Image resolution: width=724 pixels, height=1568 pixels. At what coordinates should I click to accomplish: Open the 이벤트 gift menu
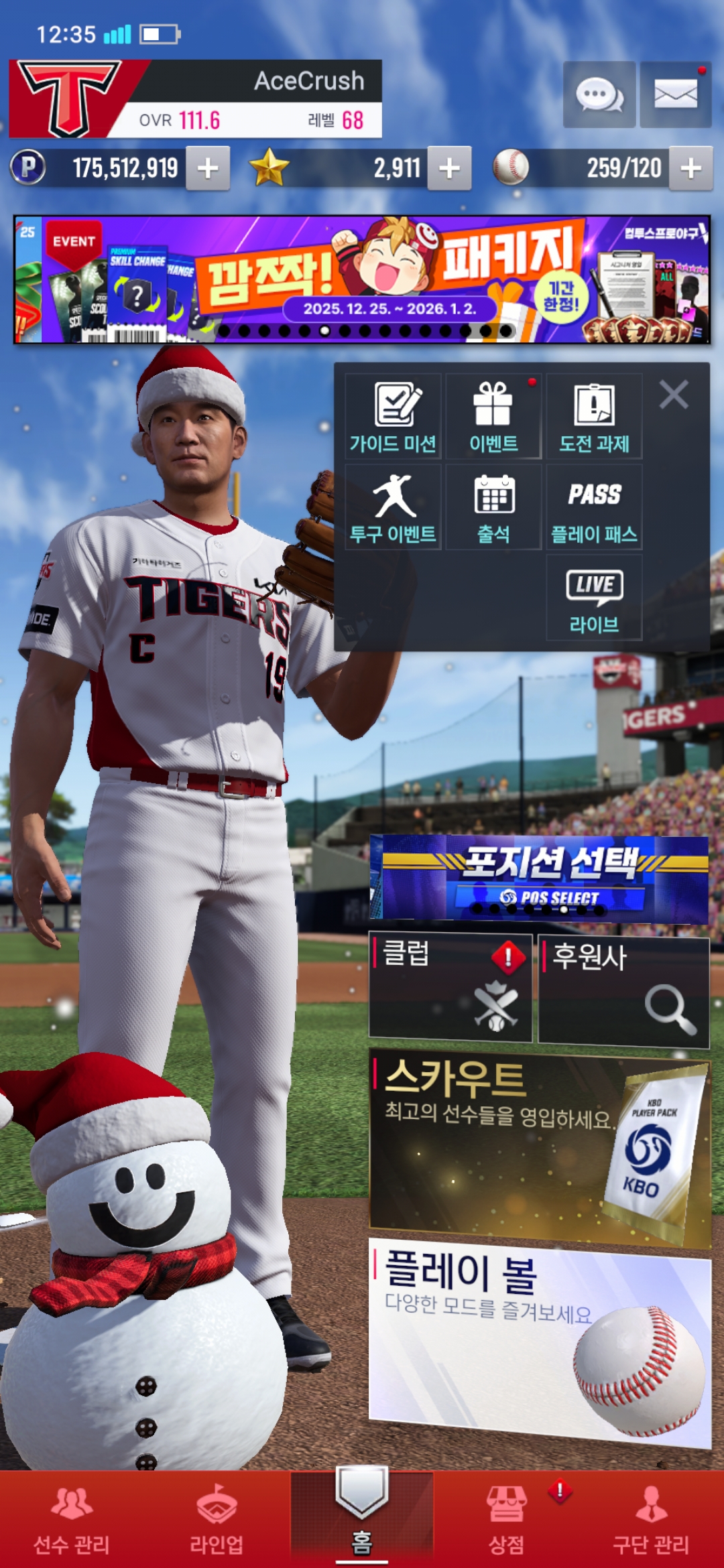pyautogui.click(x=493, y=416)
